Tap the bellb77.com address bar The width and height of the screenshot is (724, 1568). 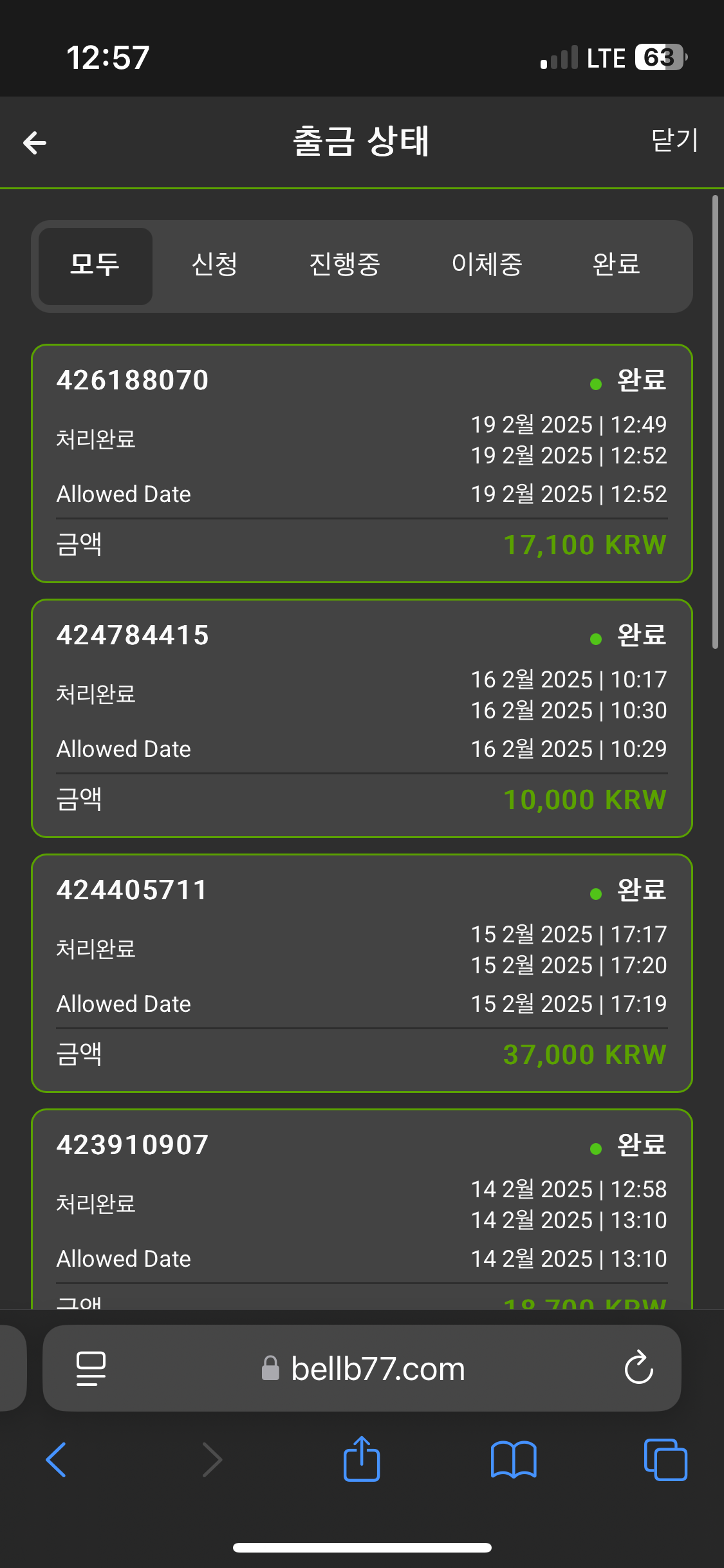pyautogui.click(x=362, y=1368)
